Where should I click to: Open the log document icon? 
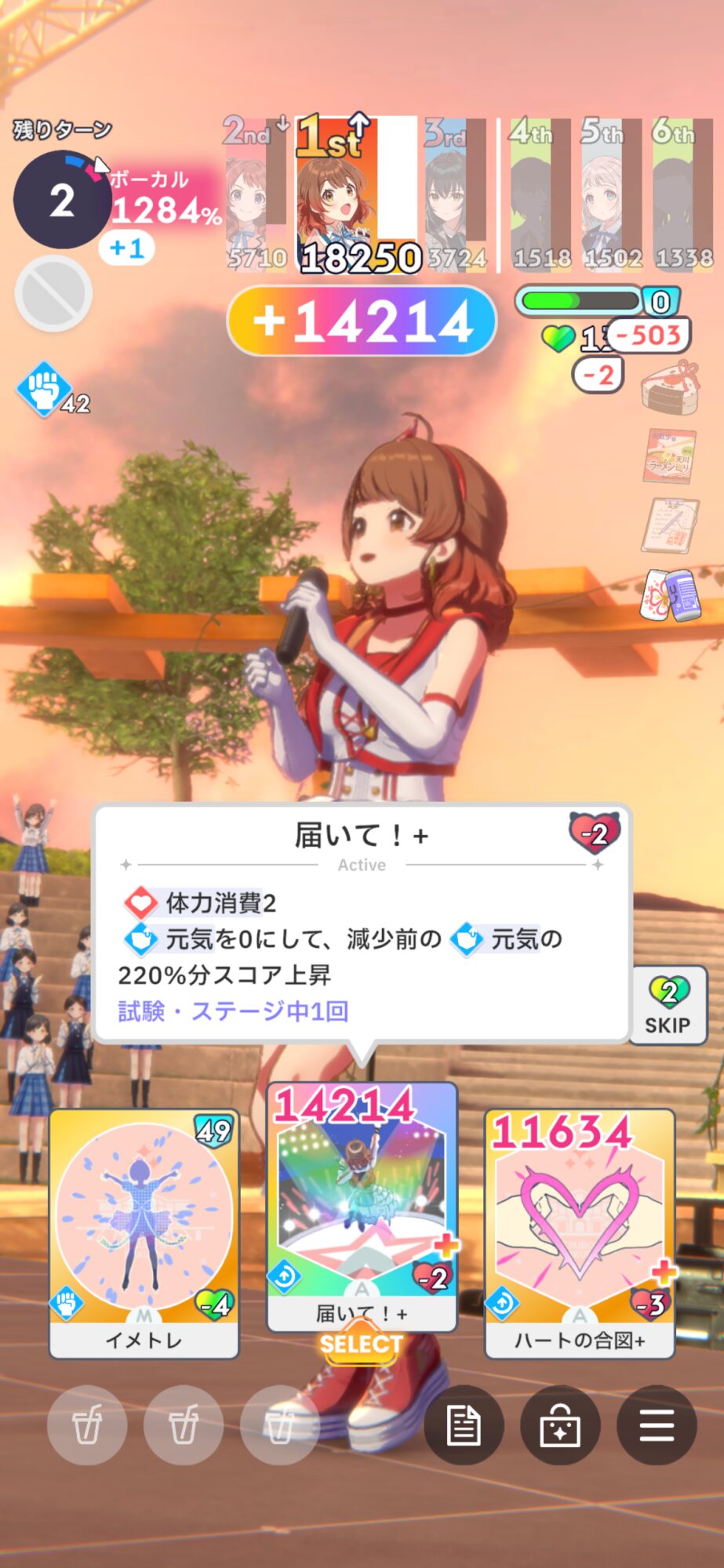(x=464, y=1425)
